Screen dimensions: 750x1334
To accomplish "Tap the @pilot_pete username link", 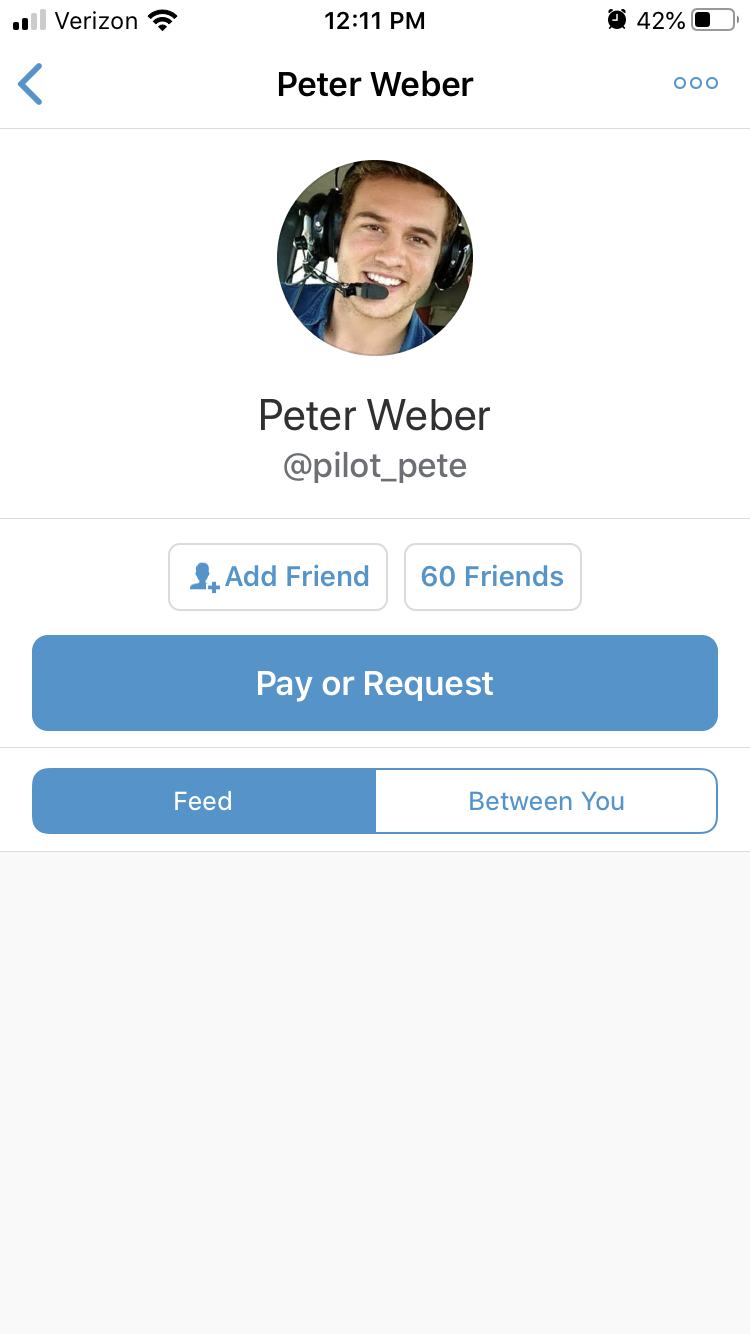I will coord(375,466).
